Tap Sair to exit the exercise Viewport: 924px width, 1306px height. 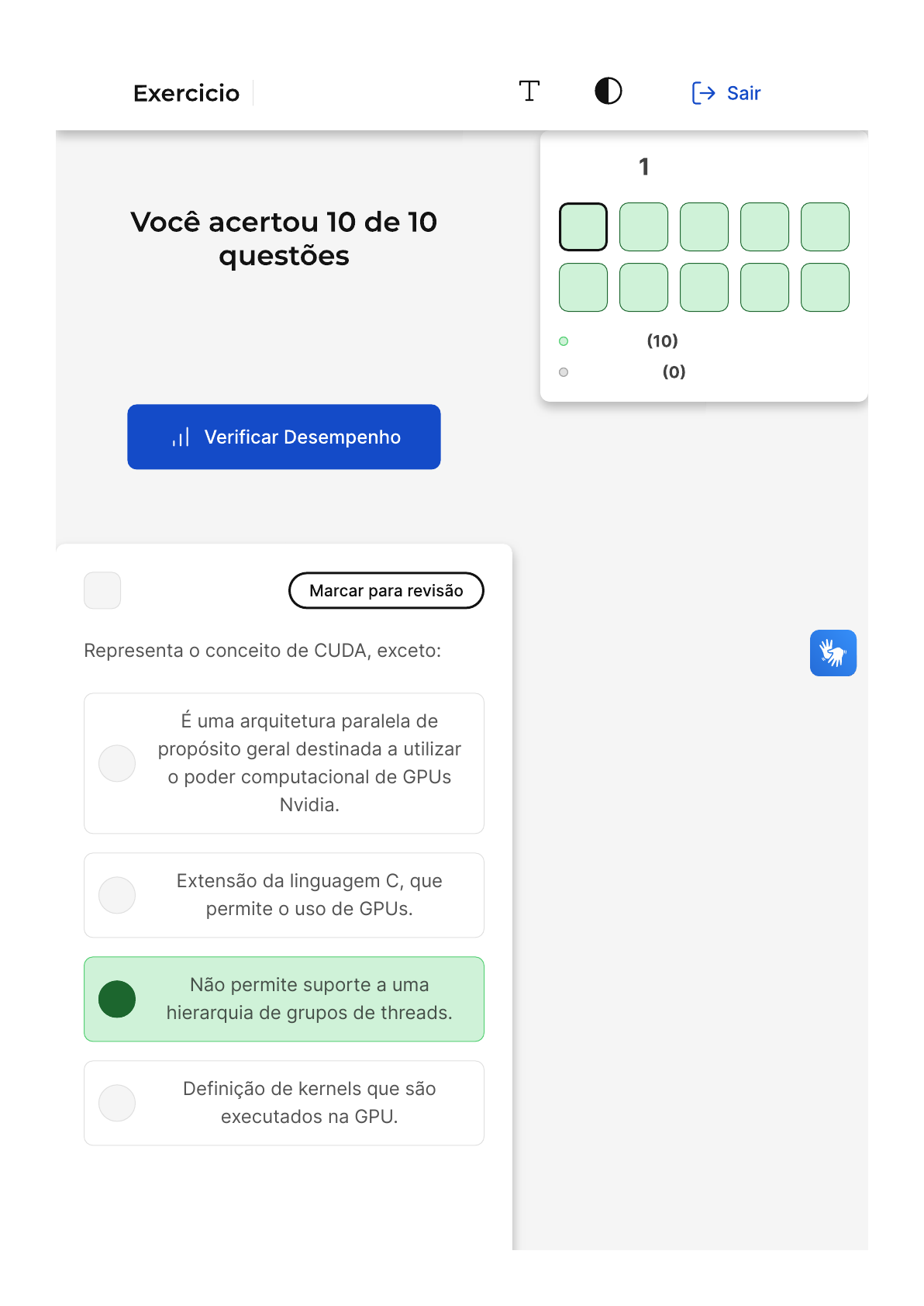[726, 93]
